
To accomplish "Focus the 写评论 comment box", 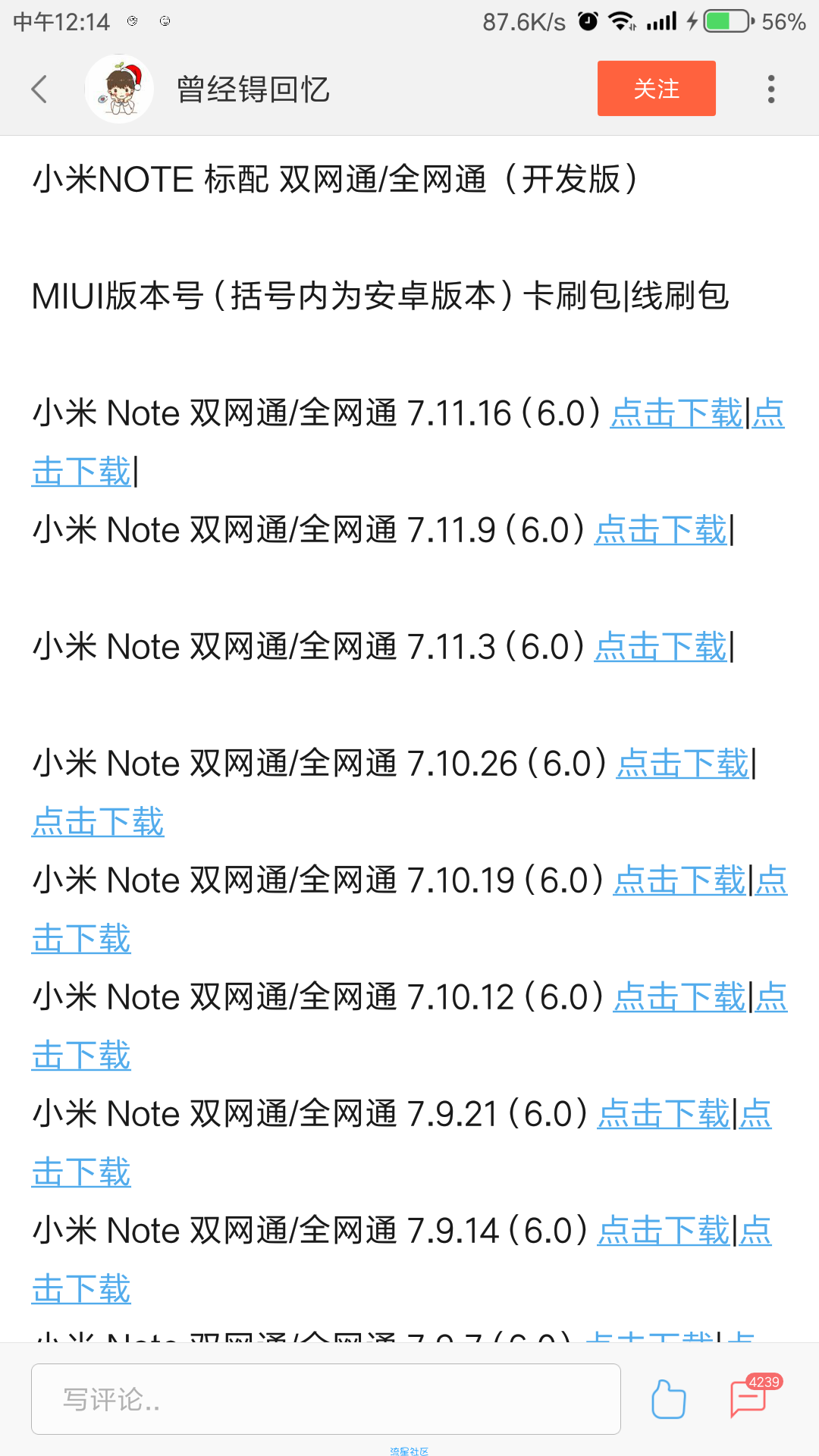I will 326,1399.
